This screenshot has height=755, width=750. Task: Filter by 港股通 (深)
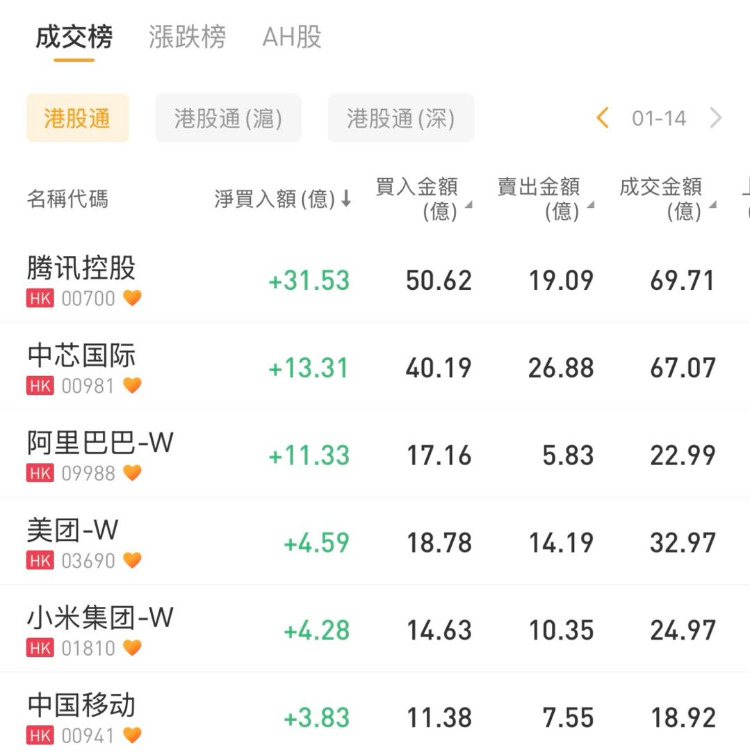tap(400, 119)
